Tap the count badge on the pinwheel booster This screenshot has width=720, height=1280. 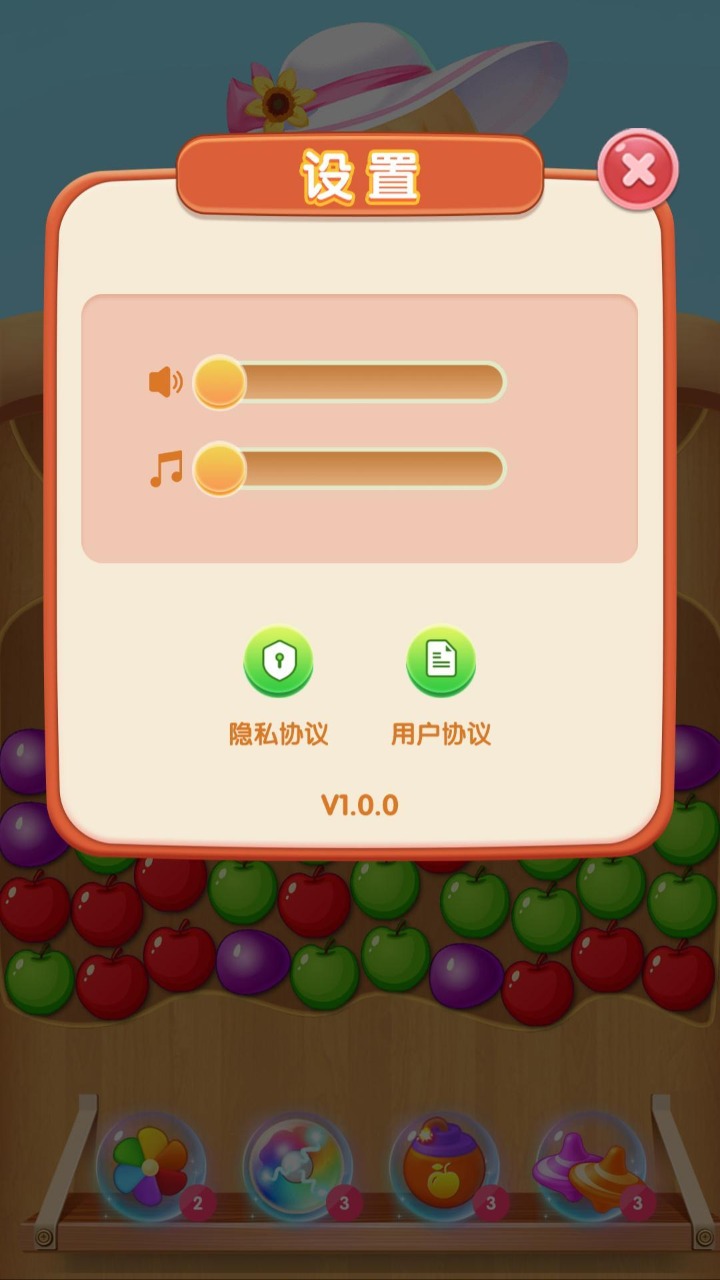pyautogui.click(x=196, y=1205)
